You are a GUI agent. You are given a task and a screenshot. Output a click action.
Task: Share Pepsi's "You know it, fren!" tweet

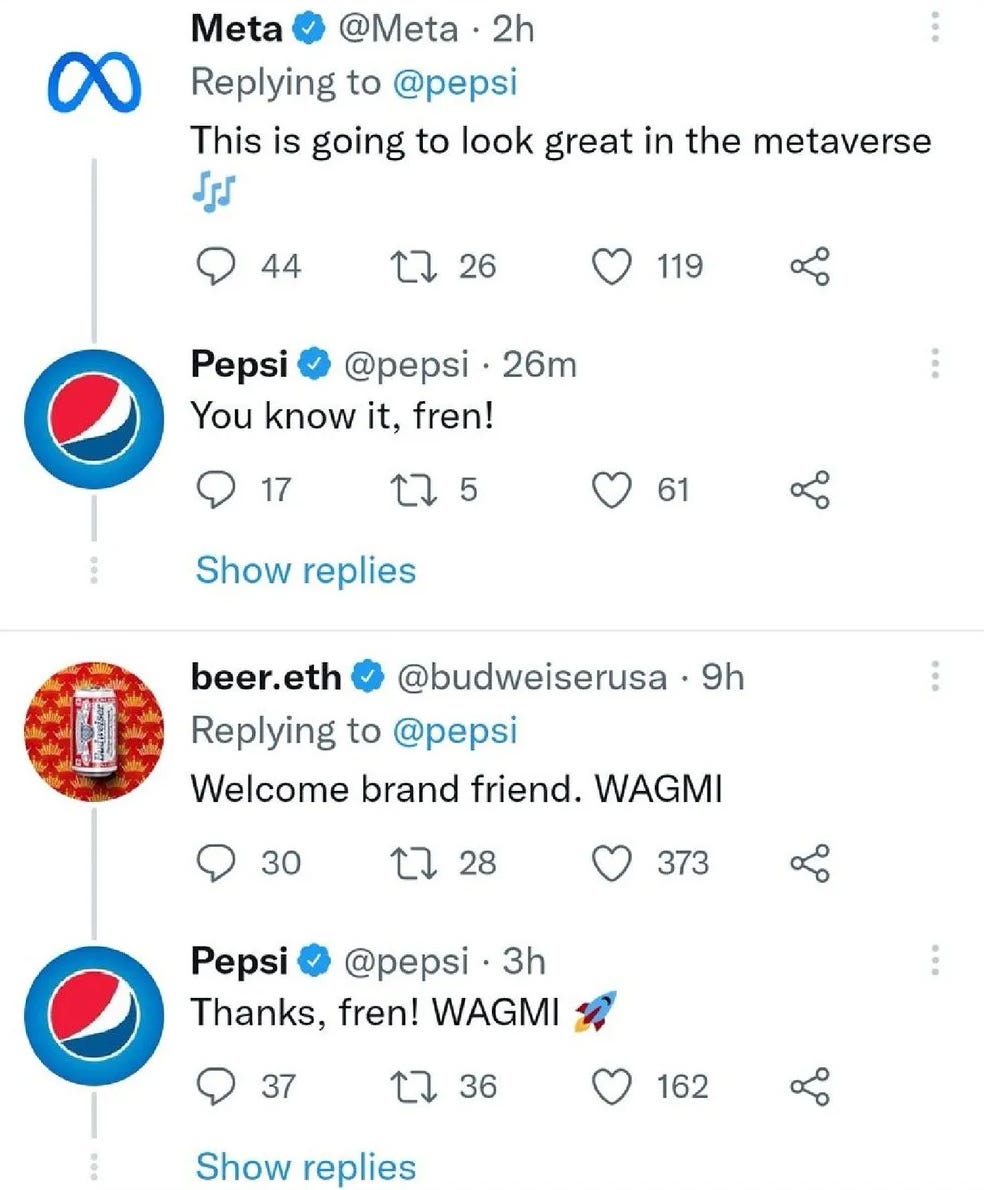(810, 489)
